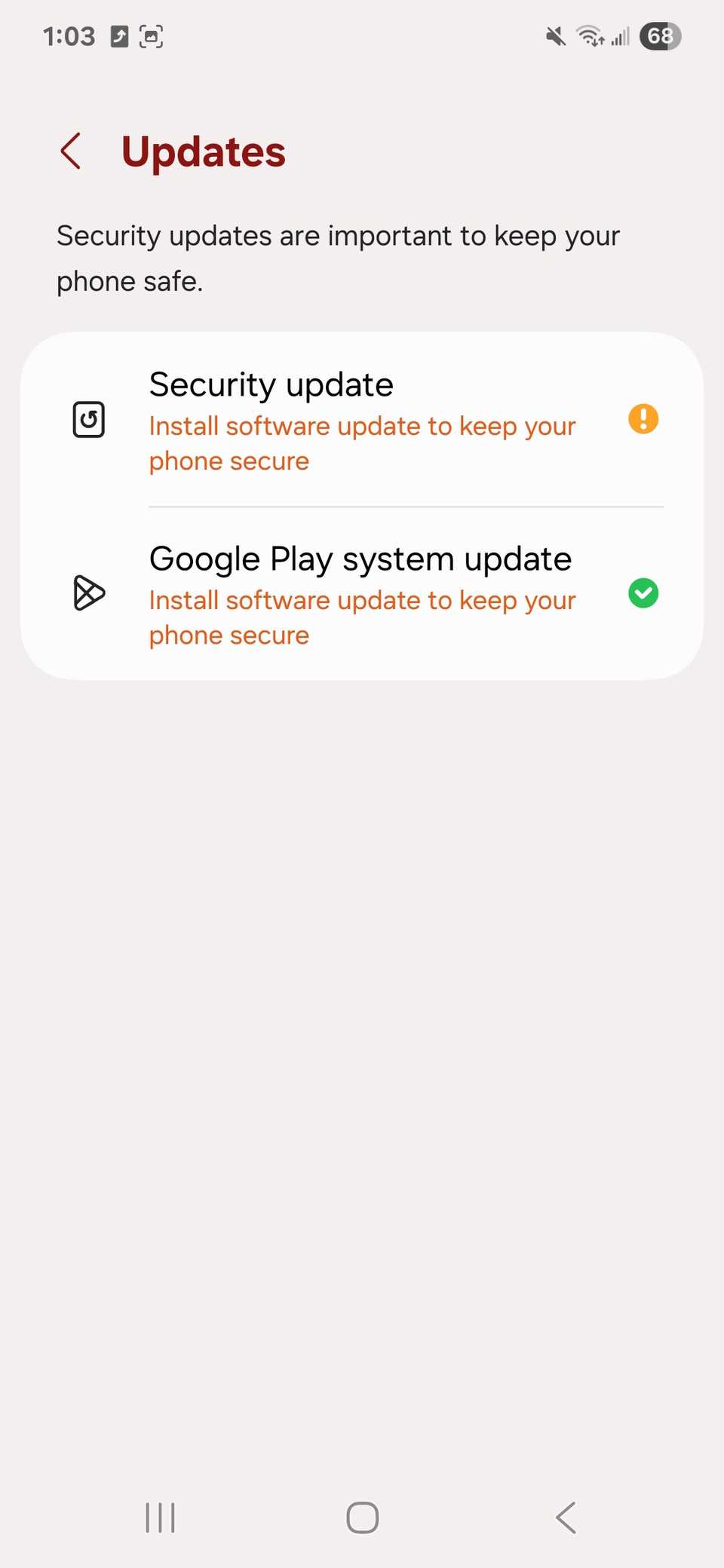Select the orange 'Install software update' link under Security update
Image resolution: width=724 pixels, height=1568 pixels.
(x=362, y=443)
